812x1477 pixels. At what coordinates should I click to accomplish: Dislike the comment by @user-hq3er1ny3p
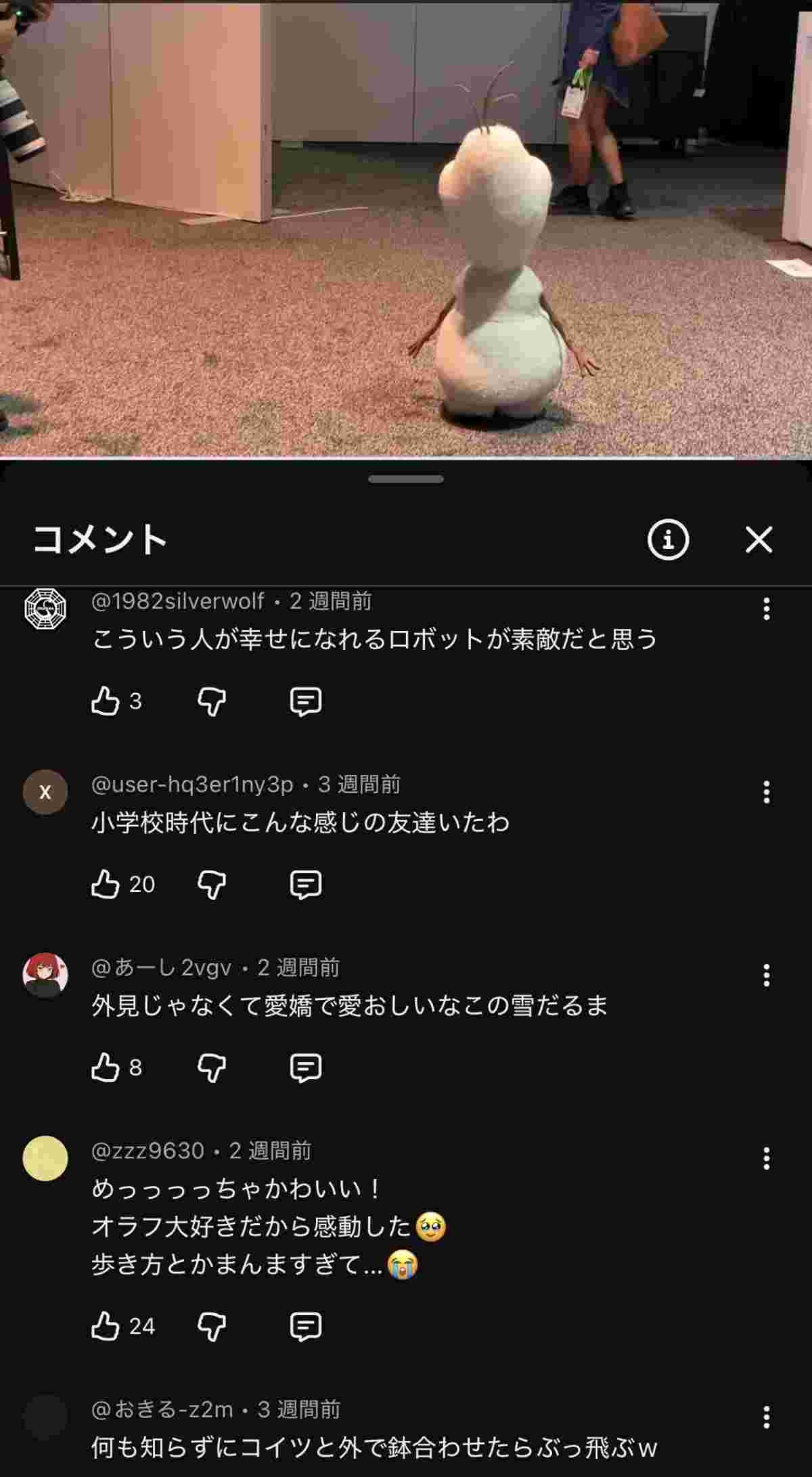point(212,885)
